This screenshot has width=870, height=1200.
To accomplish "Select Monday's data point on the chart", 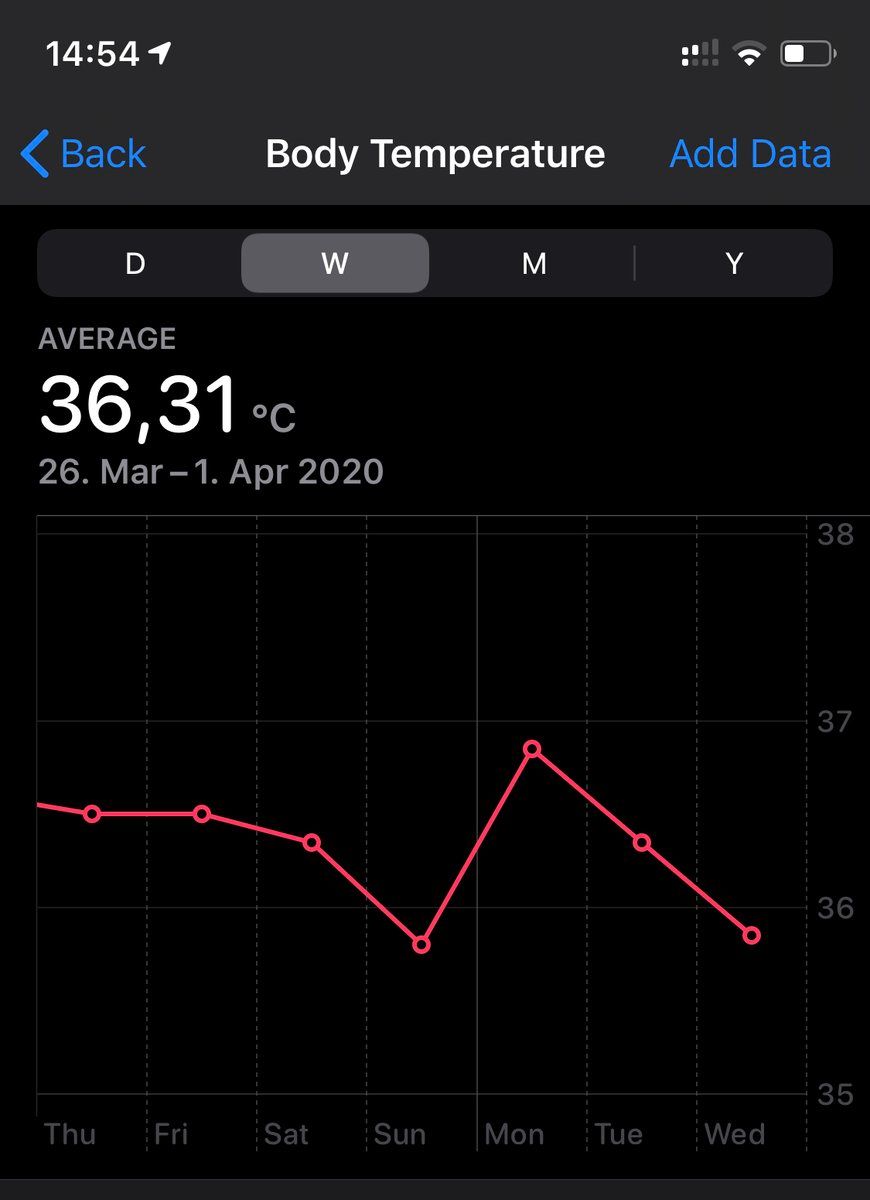I will [x=532, y=749].
